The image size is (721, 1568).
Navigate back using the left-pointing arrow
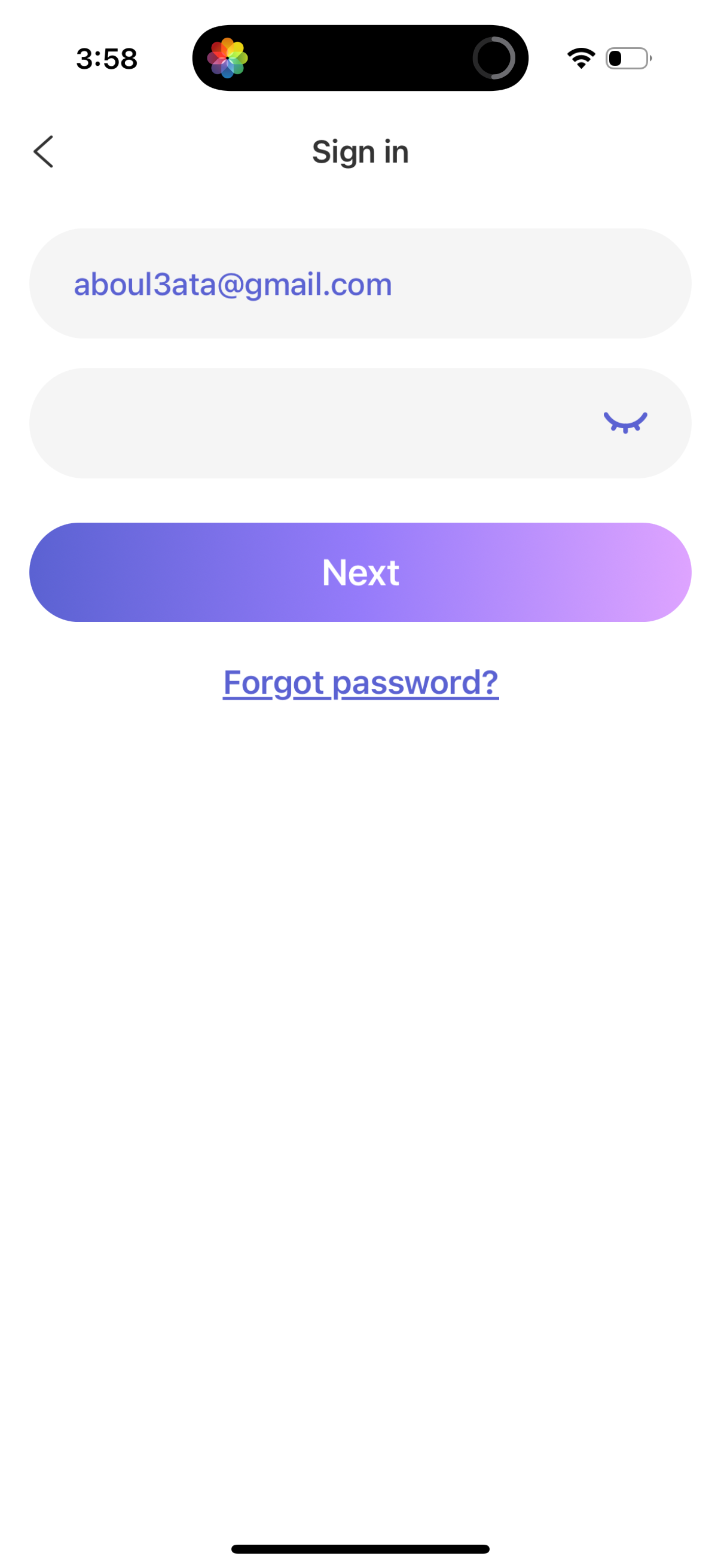43,151
